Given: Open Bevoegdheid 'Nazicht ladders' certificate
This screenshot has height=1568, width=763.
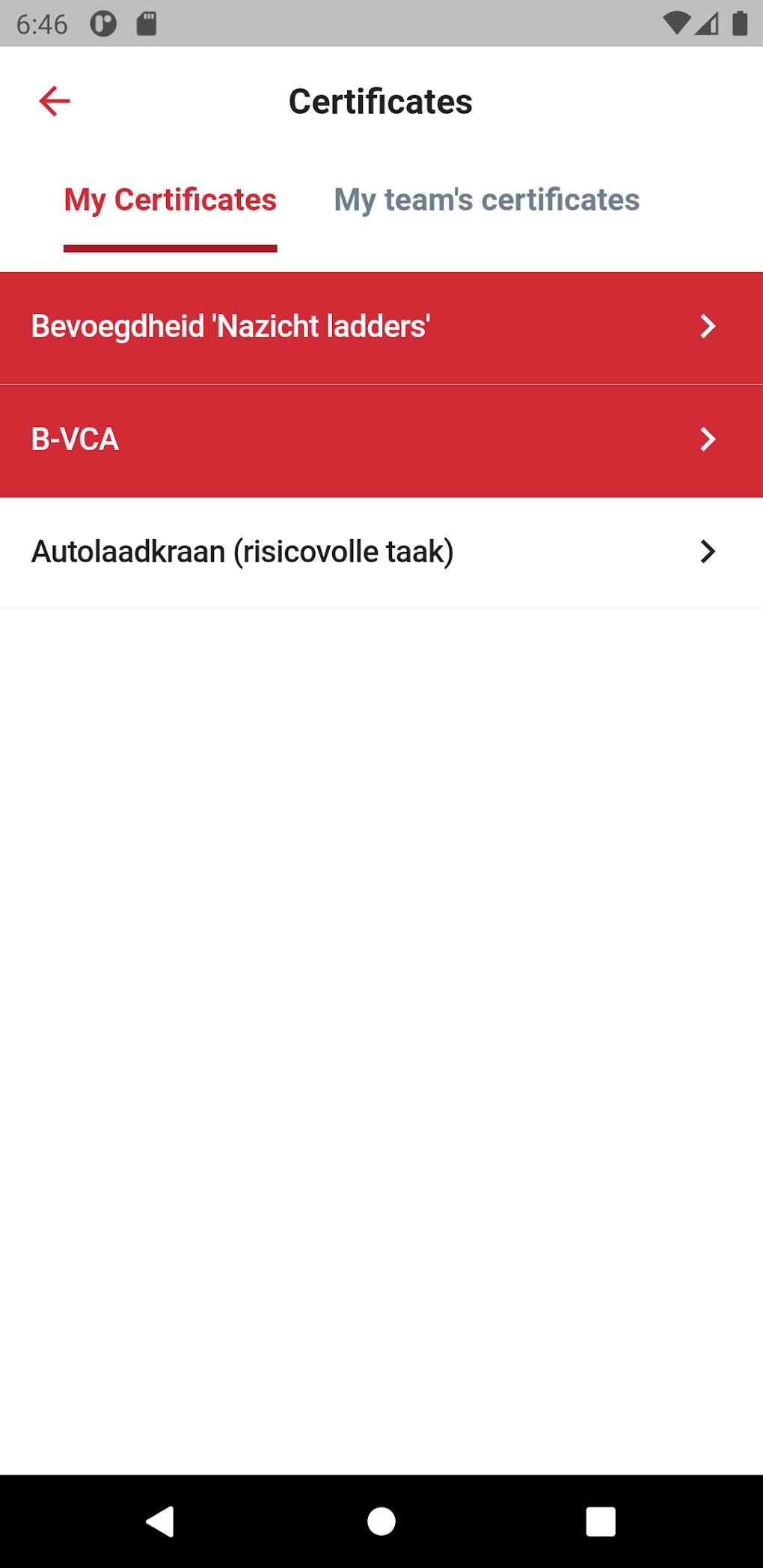Looking at the screenshot, I should pos(381,328).
